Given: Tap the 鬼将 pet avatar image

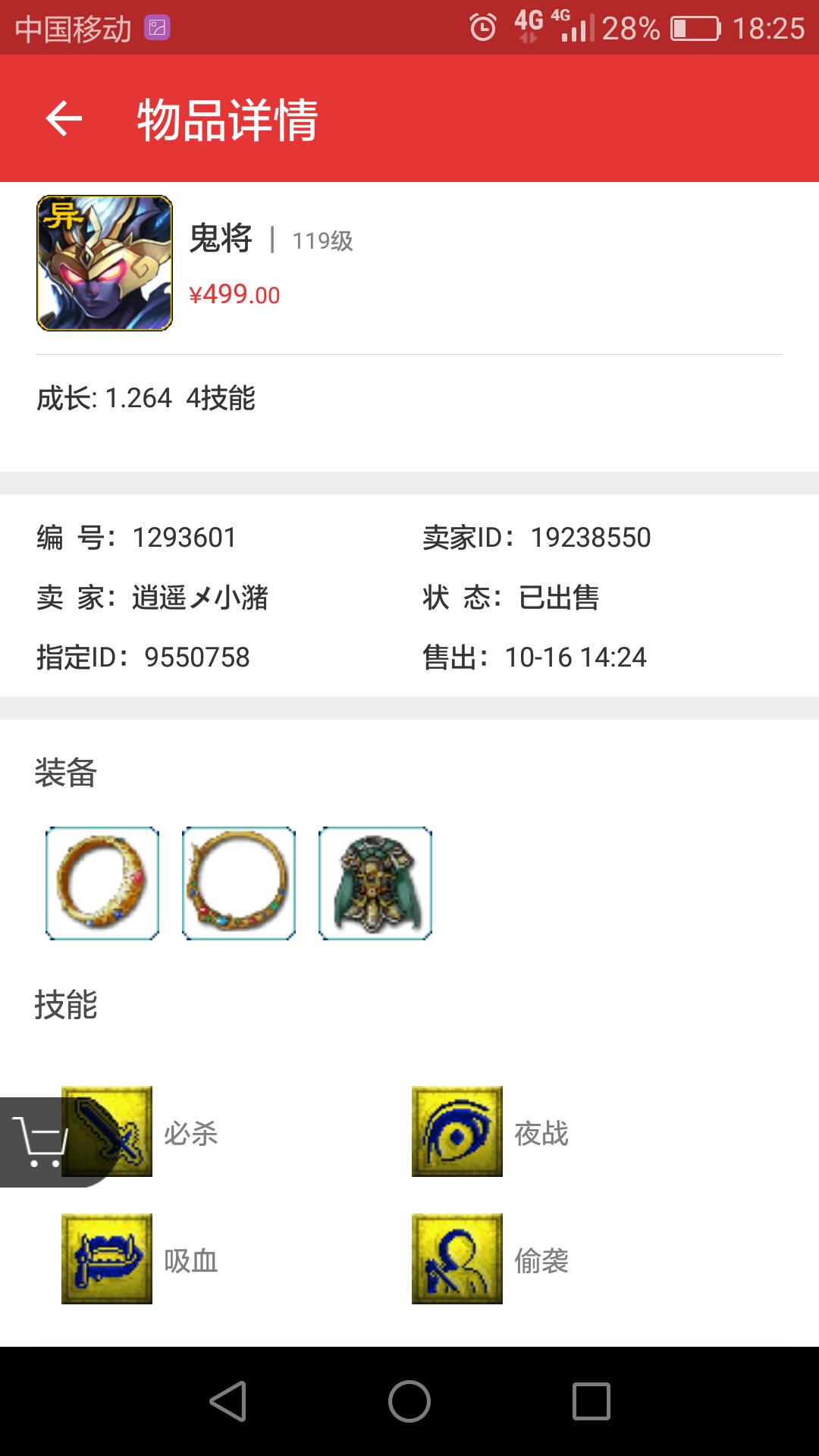Looking at the screenshot, I should [x=105, y=263].
